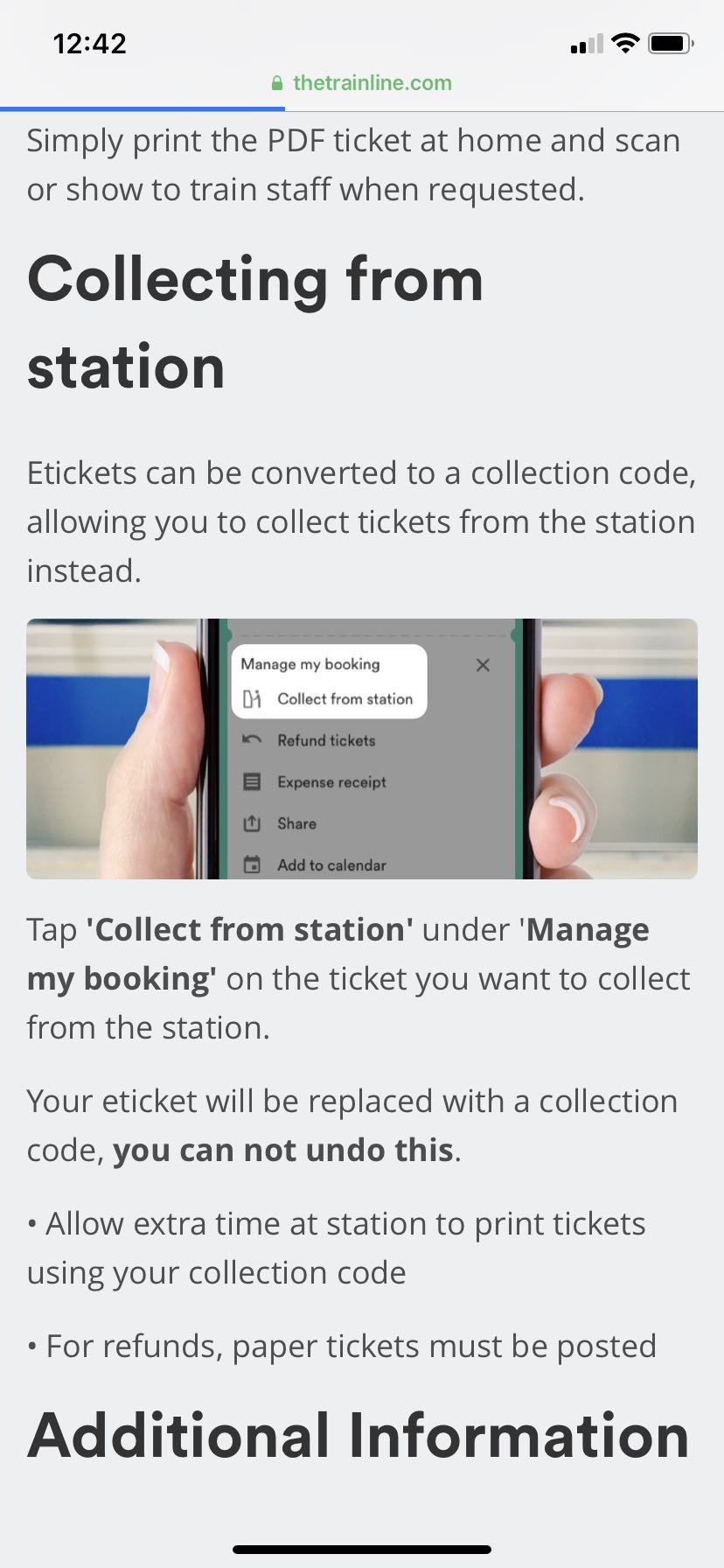Tap the thetrainline.com address bar
Image resolution: width=724 pixels, height=1568 pixels.
(362, 83)
